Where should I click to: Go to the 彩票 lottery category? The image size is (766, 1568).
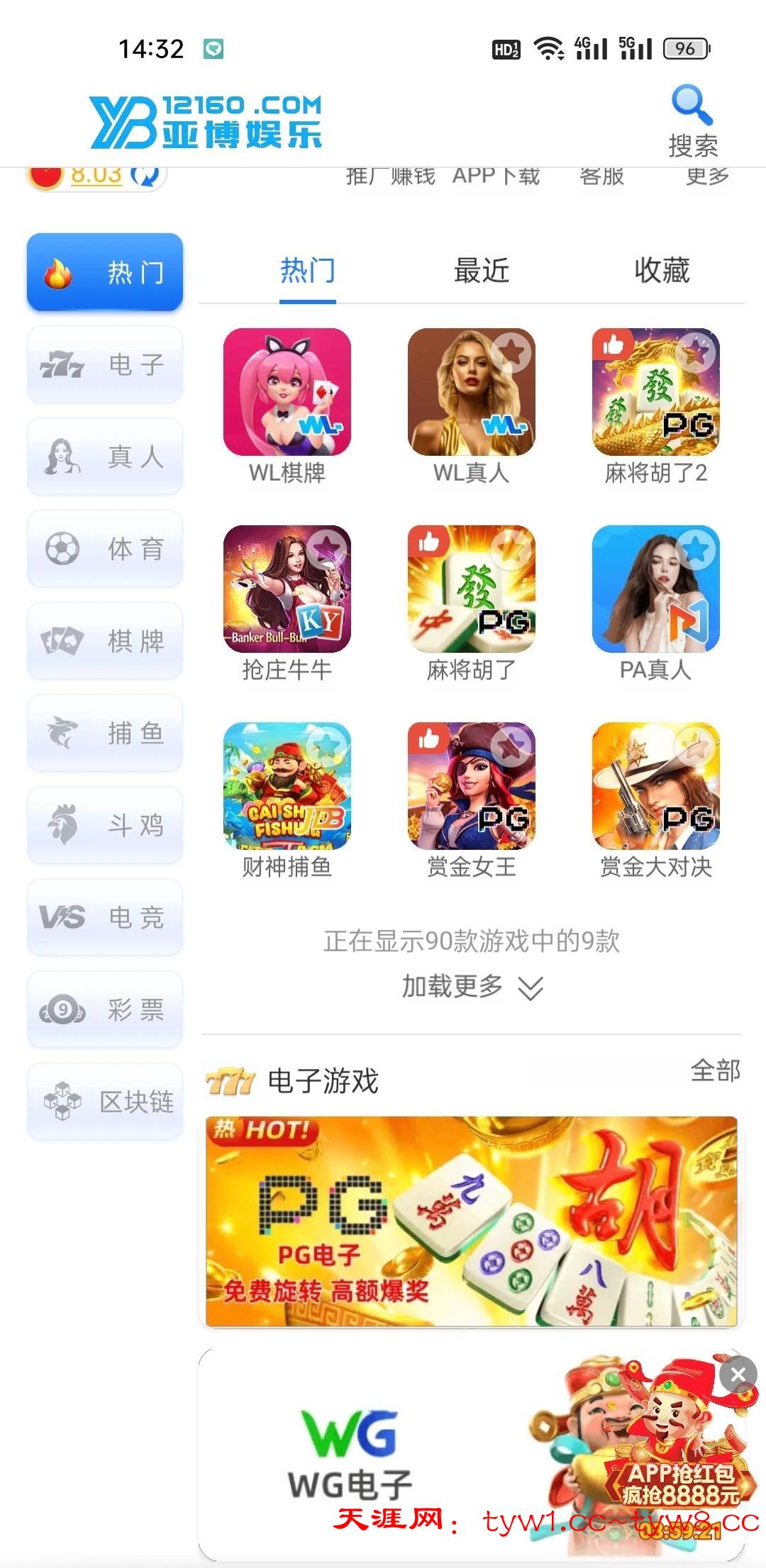(x=105, y=1010)
